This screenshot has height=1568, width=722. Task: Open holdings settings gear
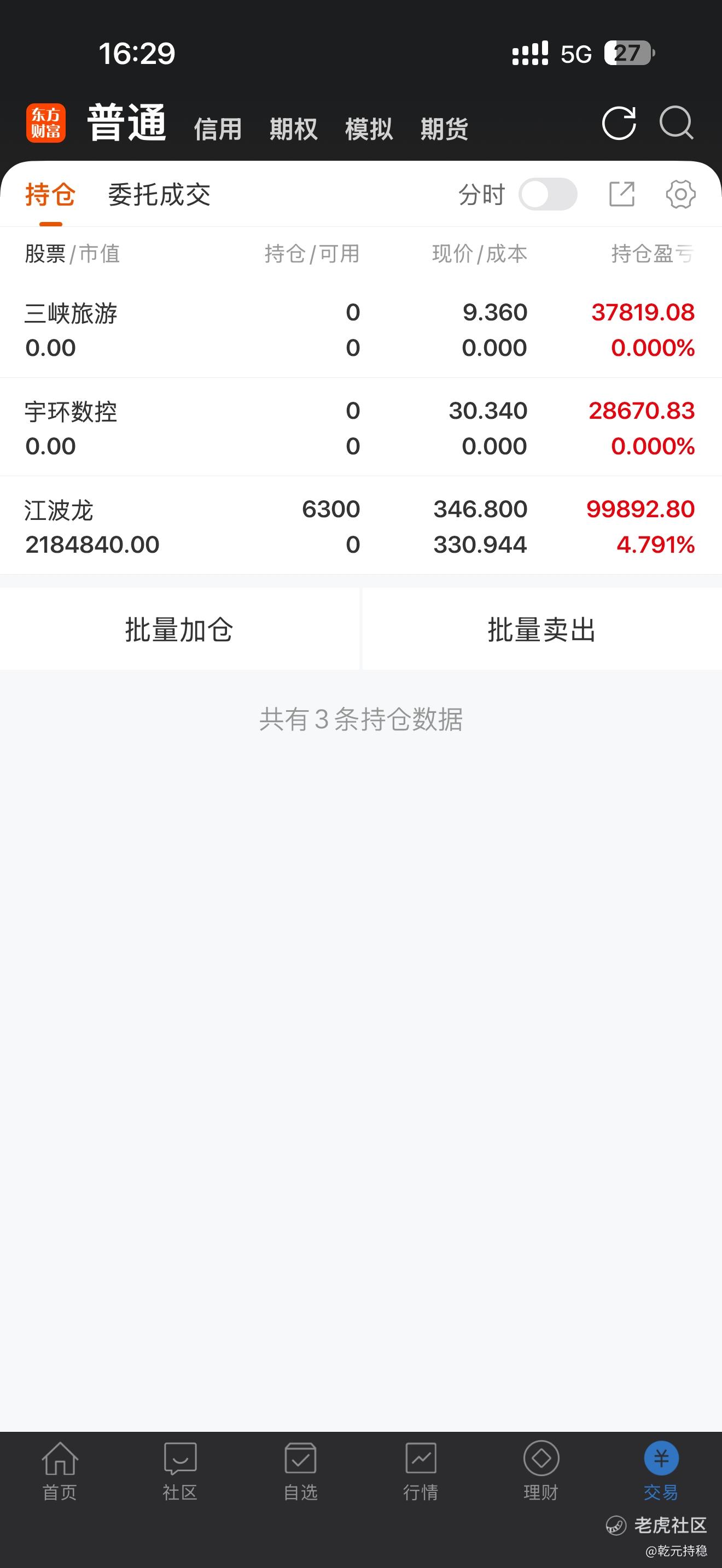click(680, 195)
